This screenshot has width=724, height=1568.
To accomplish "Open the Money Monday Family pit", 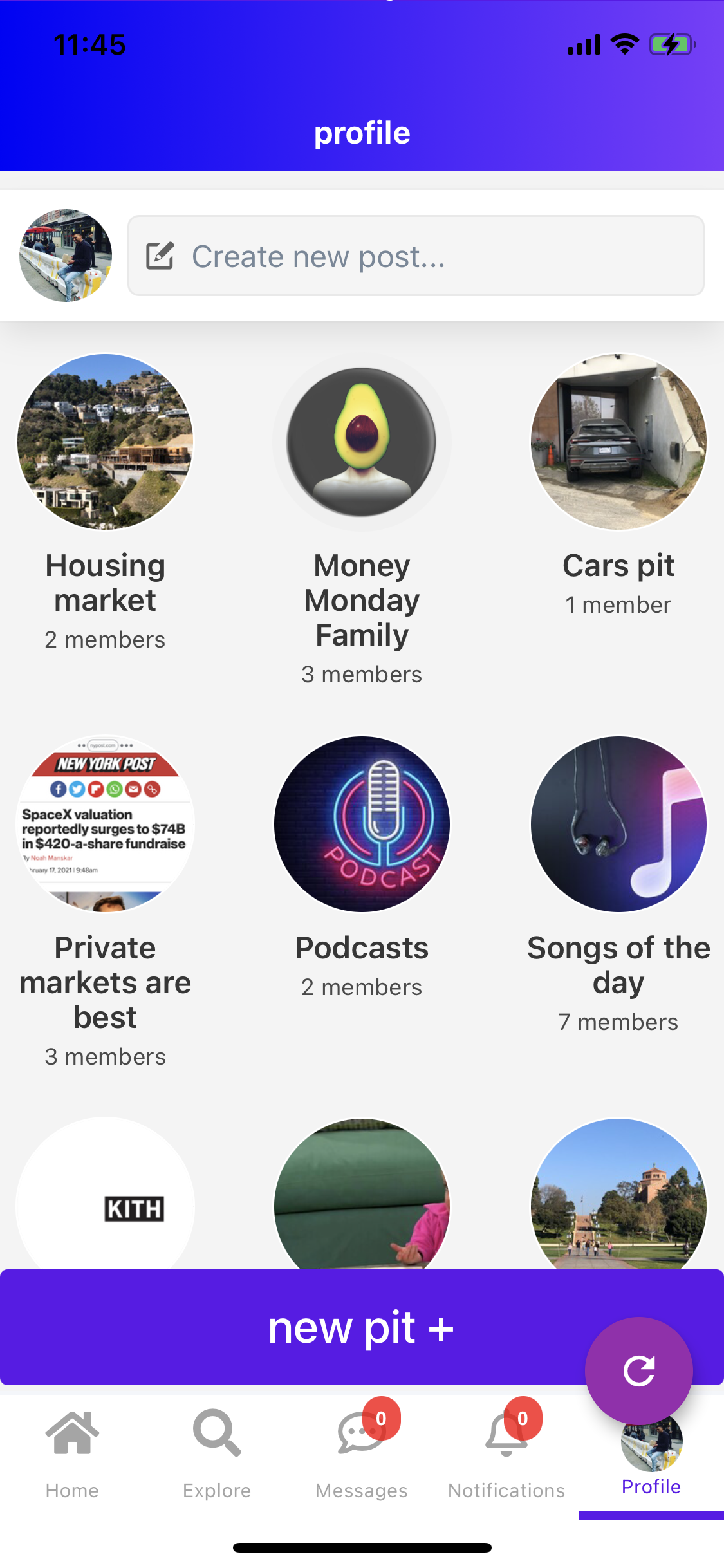I will (362, 442).
